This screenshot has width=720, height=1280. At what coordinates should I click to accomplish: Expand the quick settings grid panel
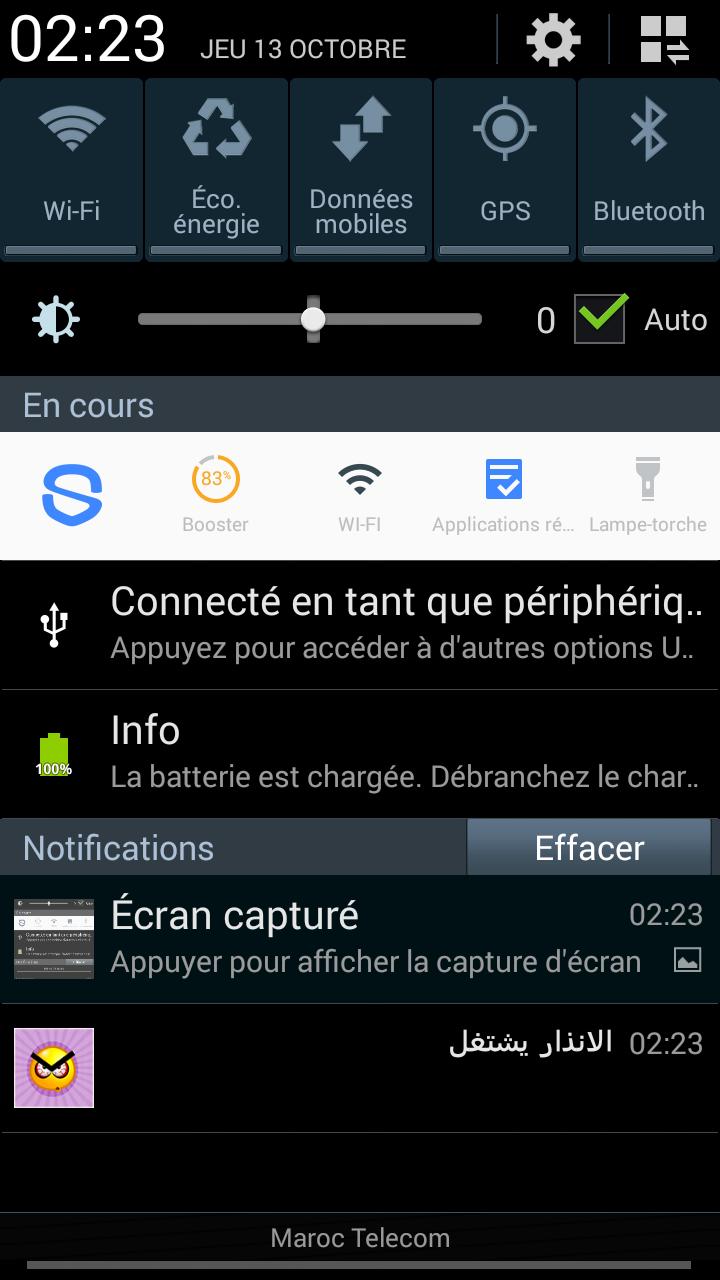[x=665, y=41]
